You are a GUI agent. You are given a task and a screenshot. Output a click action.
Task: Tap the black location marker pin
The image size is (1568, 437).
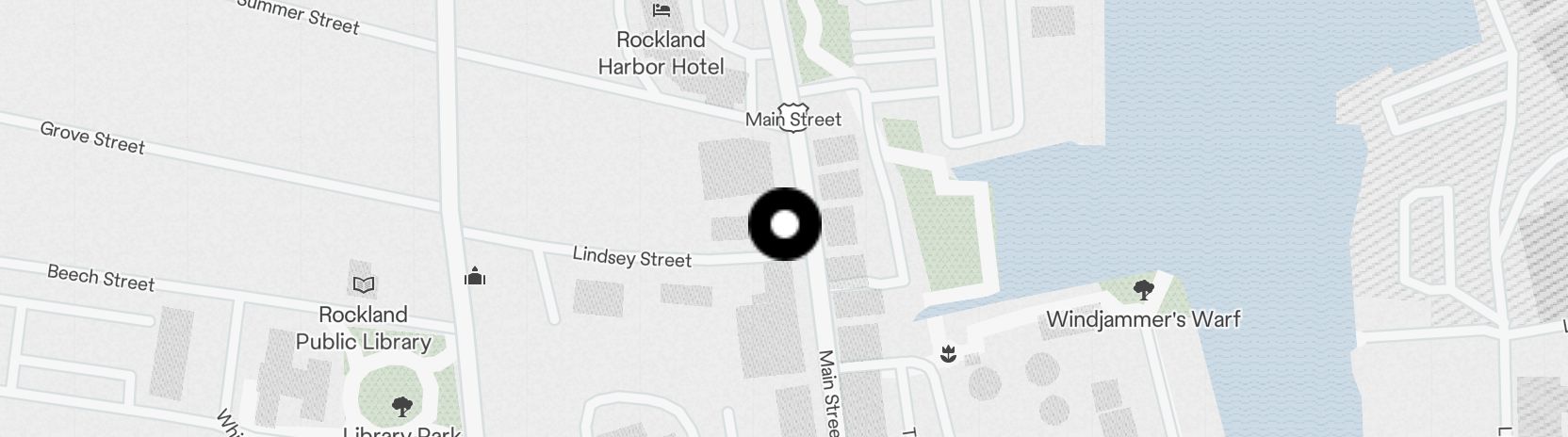click(784, 224)
